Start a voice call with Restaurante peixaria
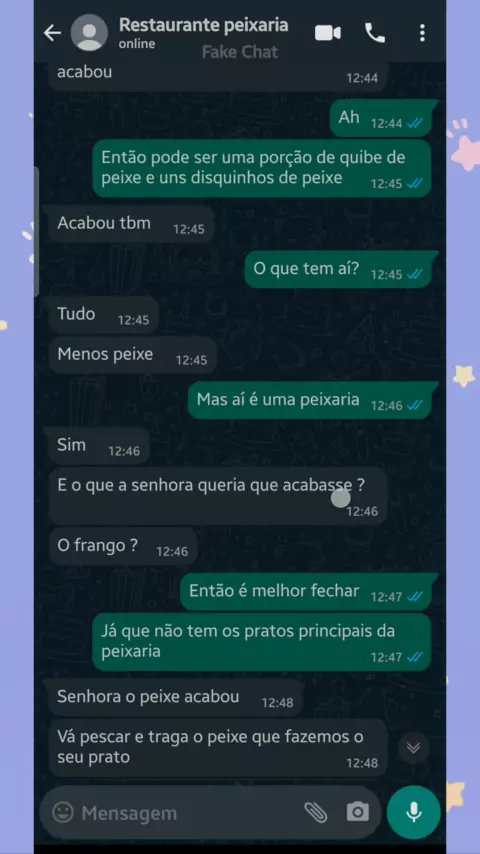Screen dimensions: 480x854 375,33
